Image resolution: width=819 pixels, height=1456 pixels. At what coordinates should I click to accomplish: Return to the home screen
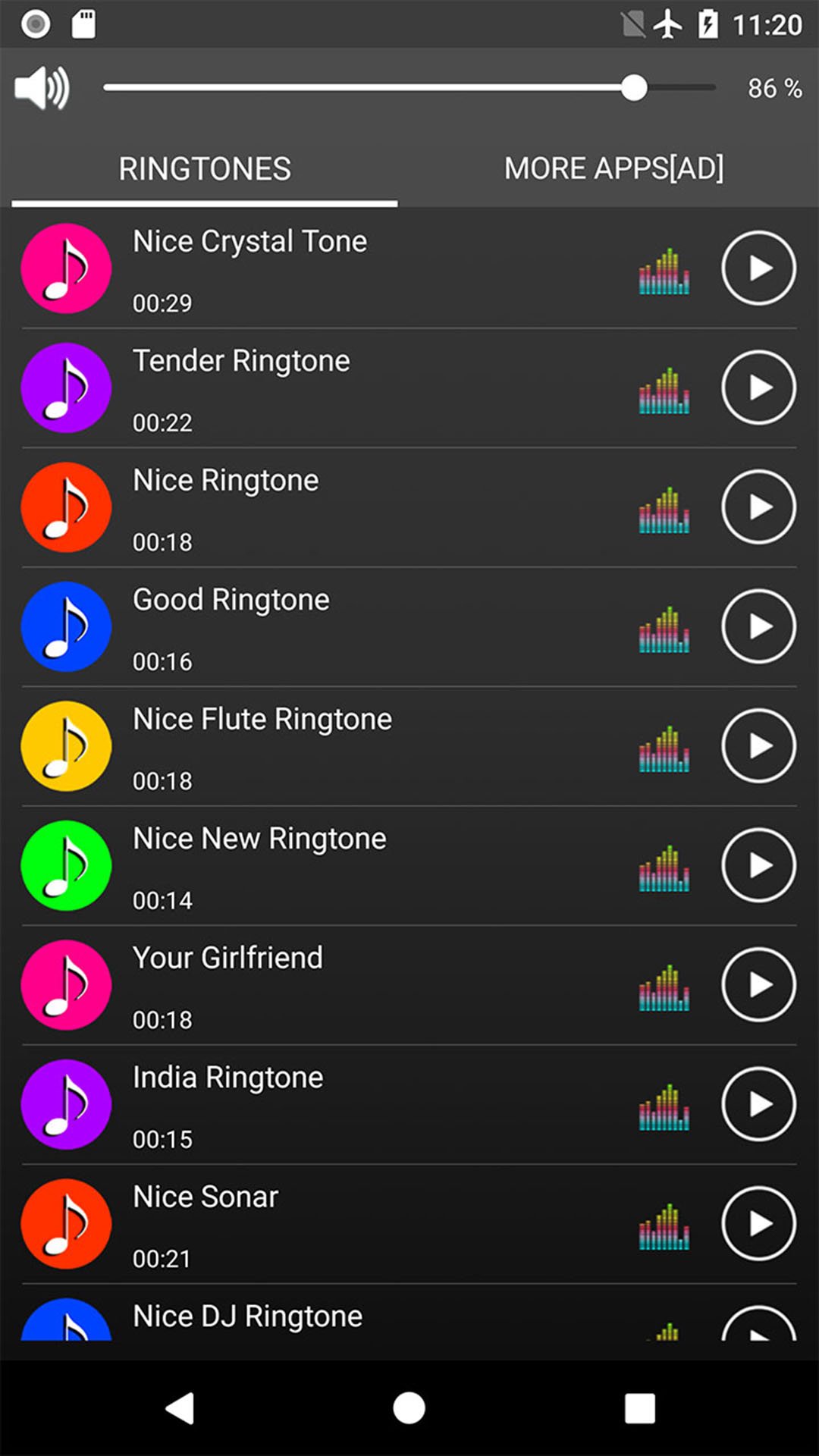(409, 1408)
